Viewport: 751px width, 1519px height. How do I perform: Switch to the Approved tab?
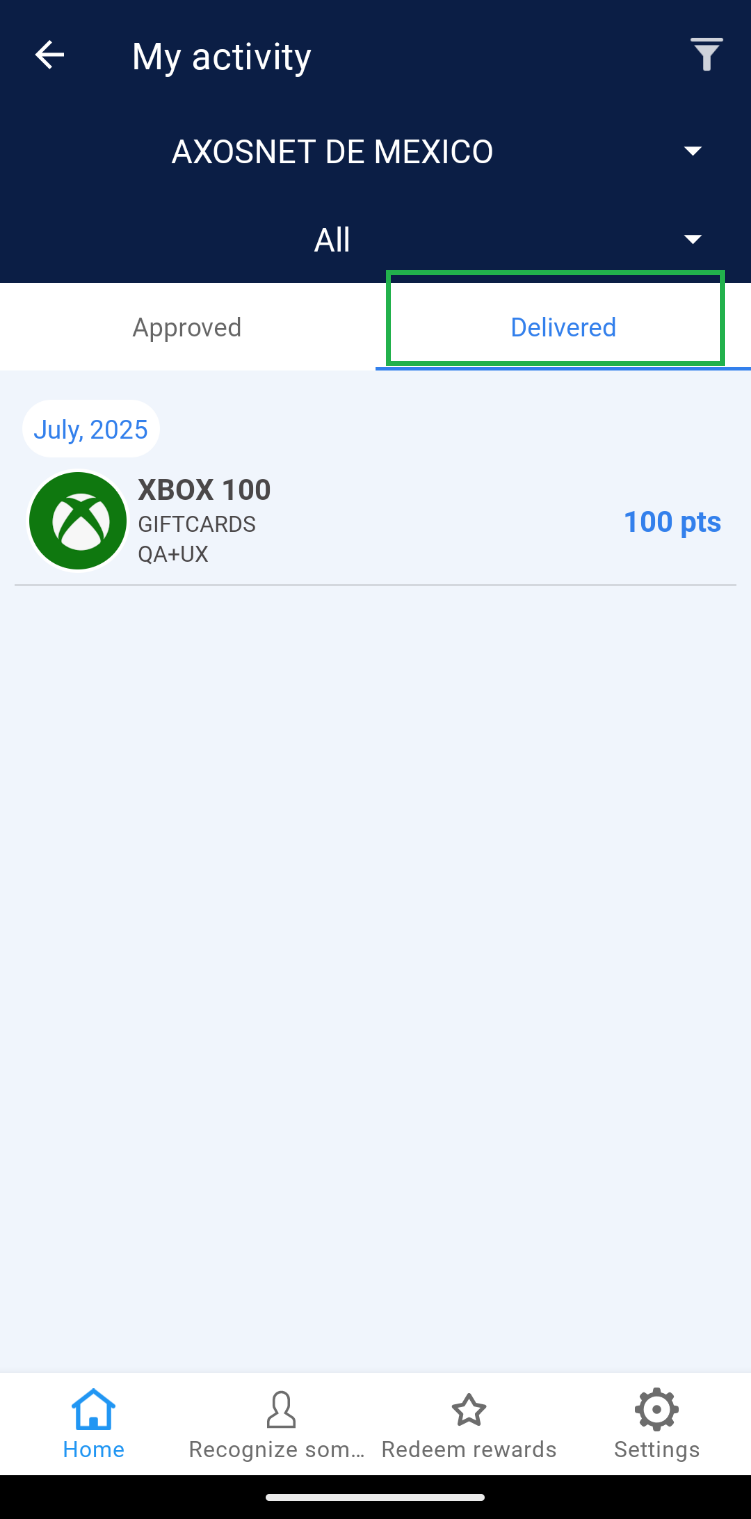click(x=187, y=328)
